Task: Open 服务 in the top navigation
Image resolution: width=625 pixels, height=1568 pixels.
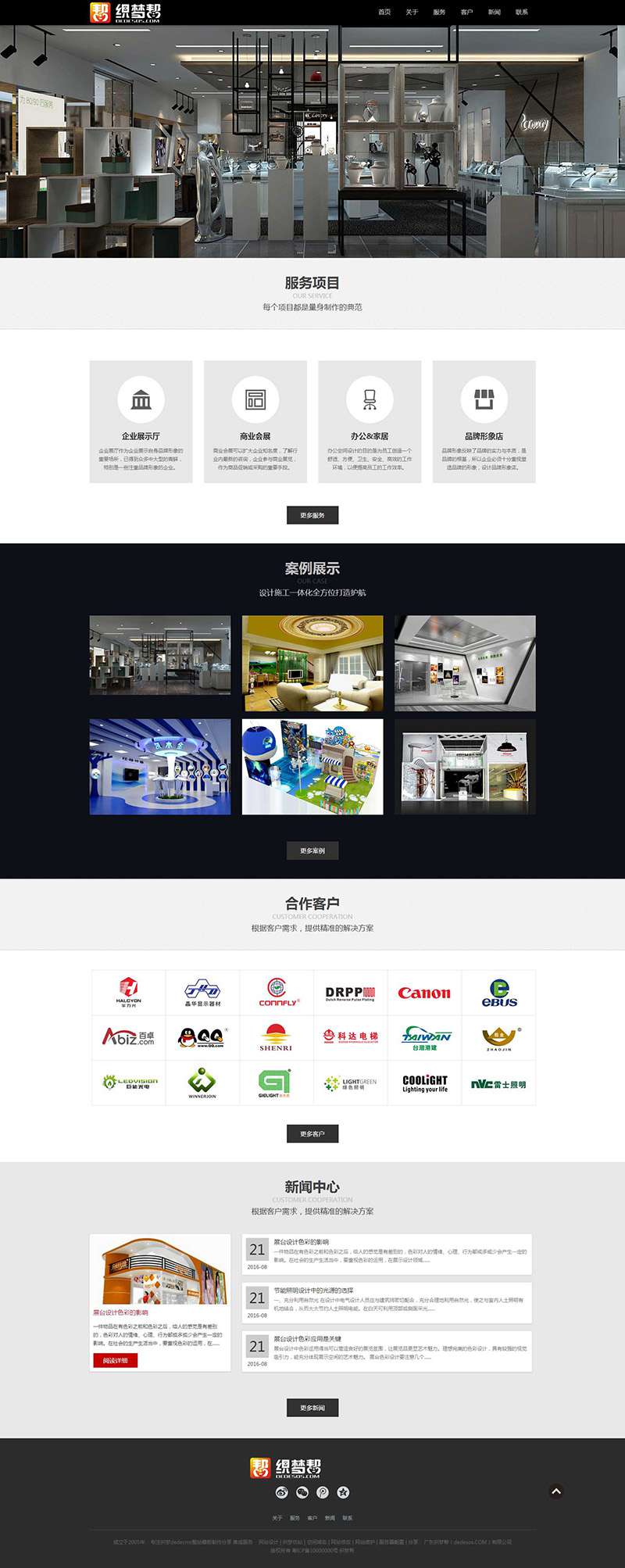Action: coord(439,12)
